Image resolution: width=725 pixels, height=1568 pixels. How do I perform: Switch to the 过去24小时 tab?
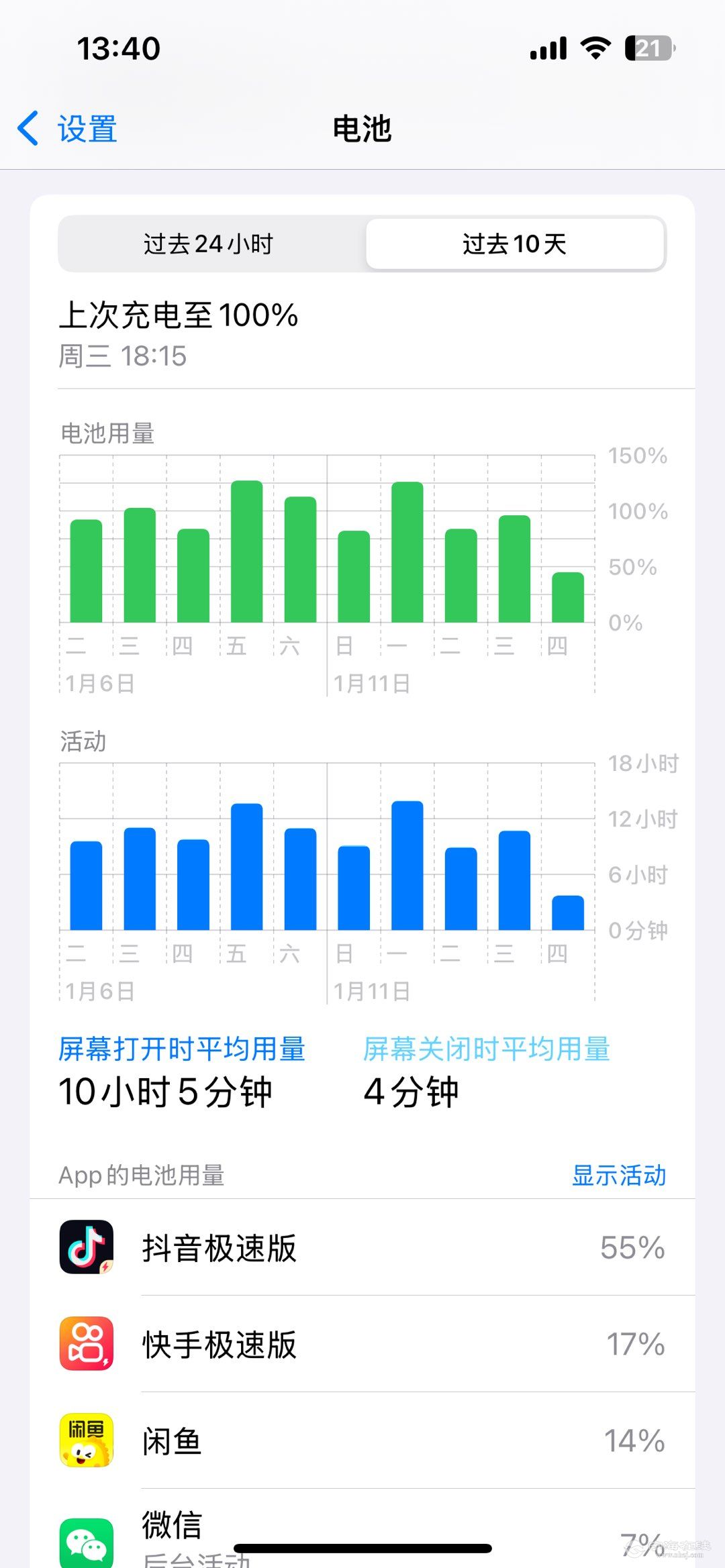tap(209, 244)
